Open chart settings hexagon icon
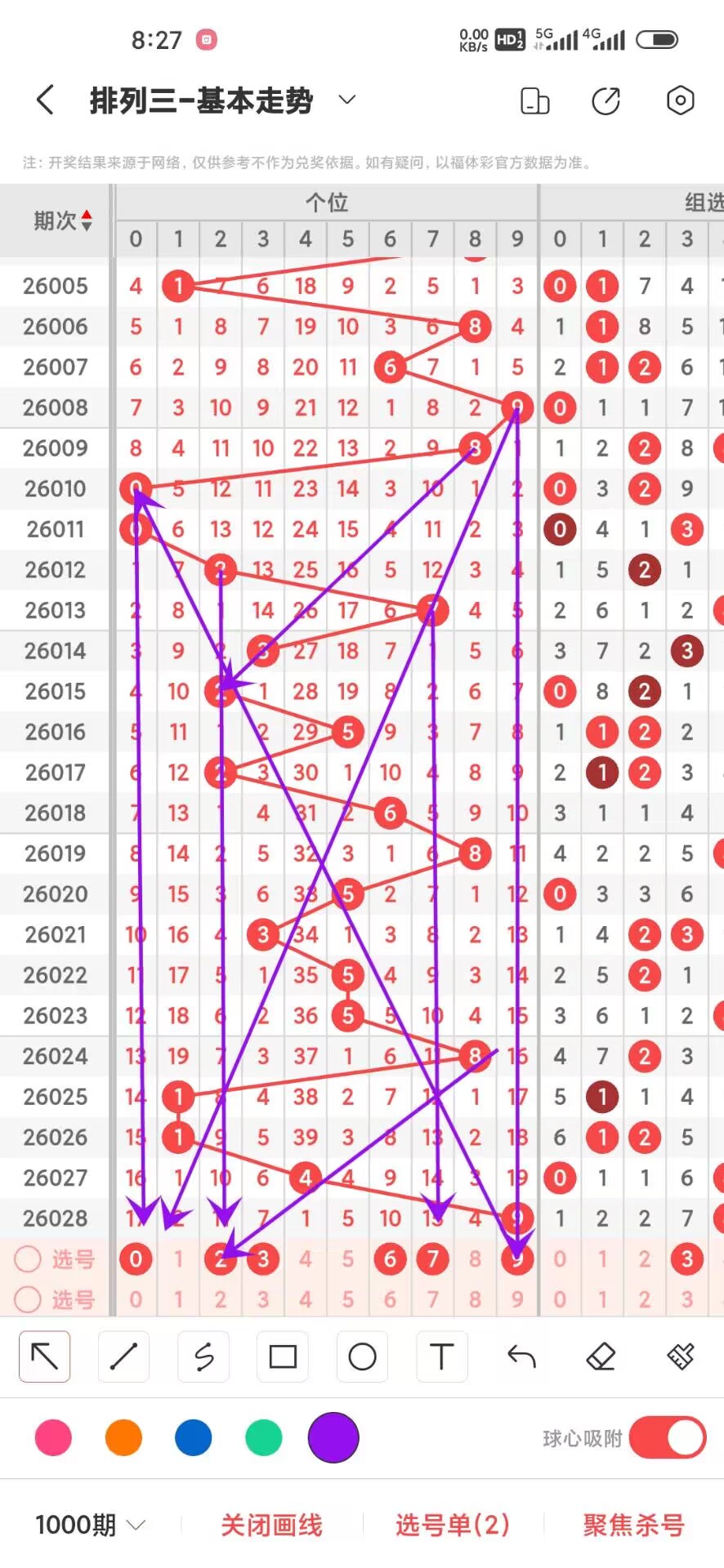 680,100
